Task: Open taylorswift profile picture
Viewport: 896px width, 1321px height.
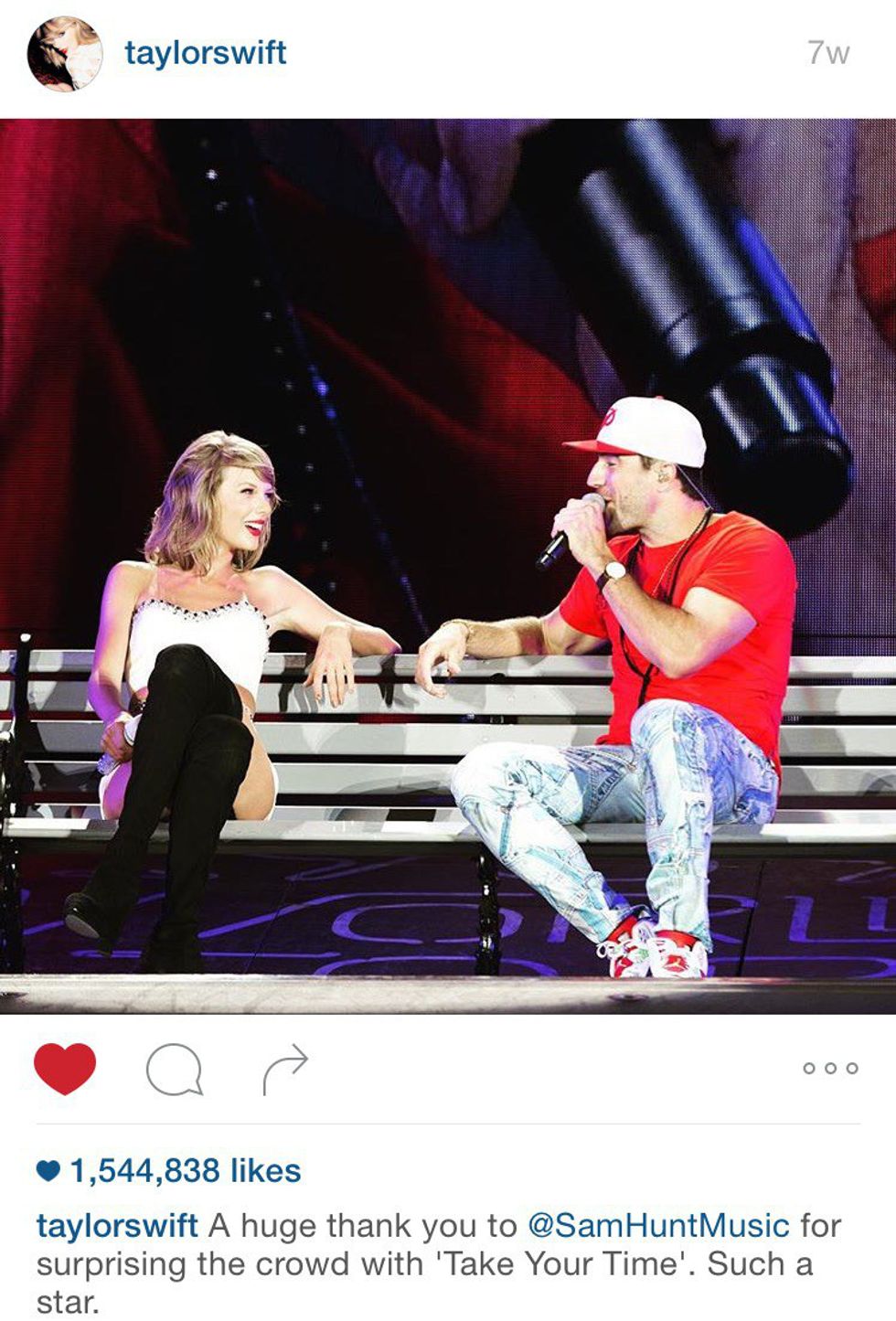Action: [64, 54]
